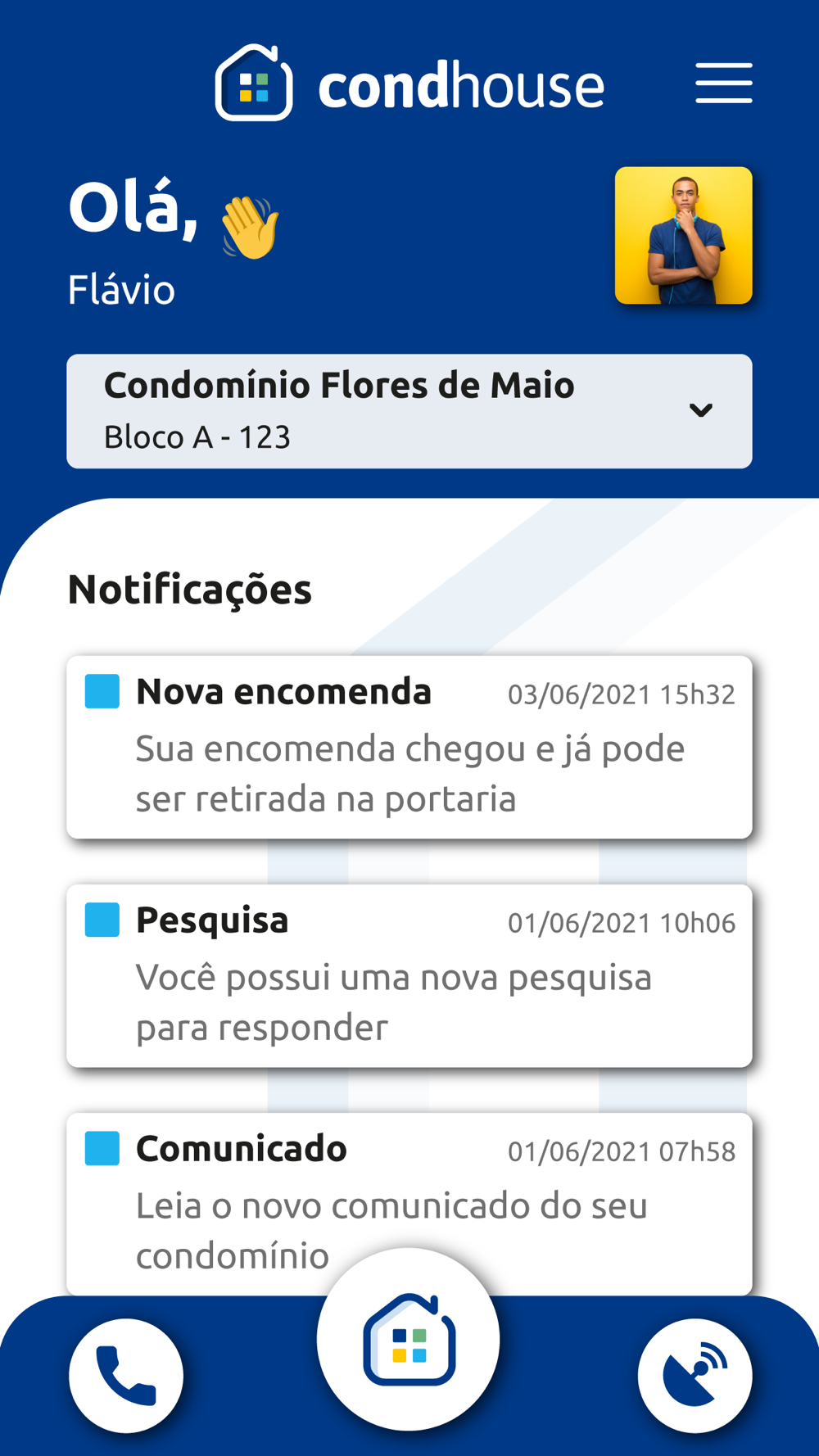
Task: Tap the satellite dish button
Action: 695,1376
